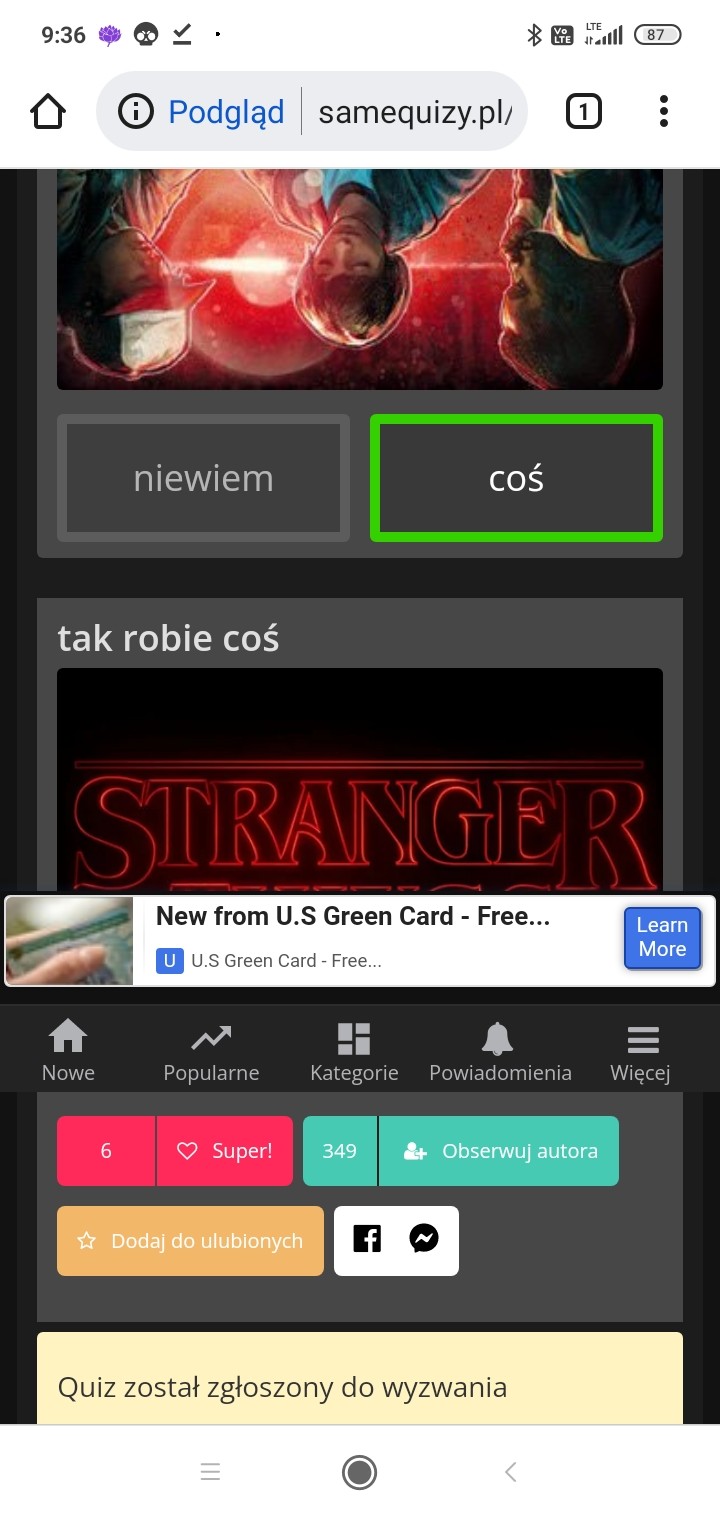Select the "coś" answer
Screen dimensions: 720x1520
pos(516,478)
